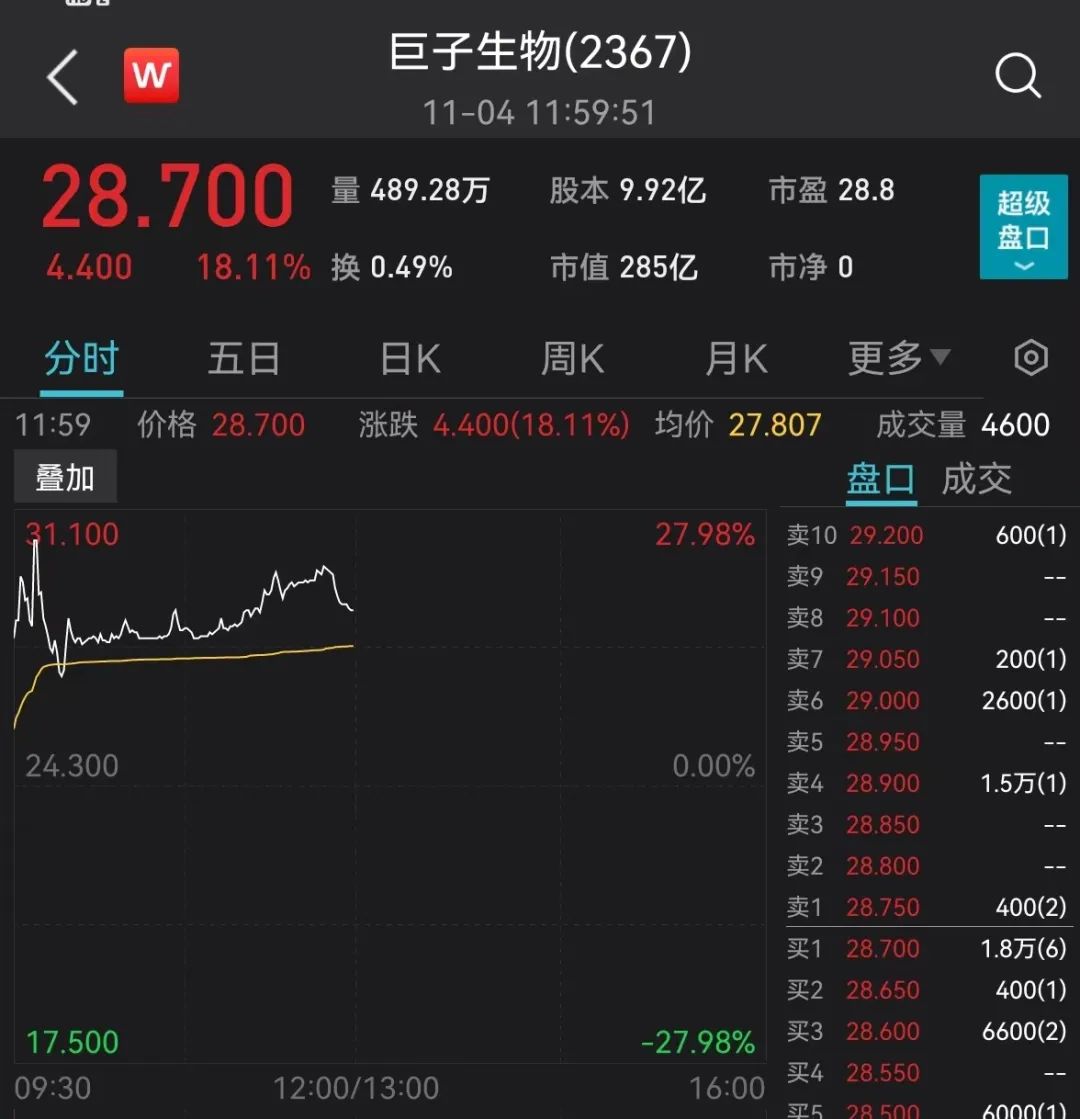Select the 周K weekly chart

pyautogui.click(x=572, y=359)
